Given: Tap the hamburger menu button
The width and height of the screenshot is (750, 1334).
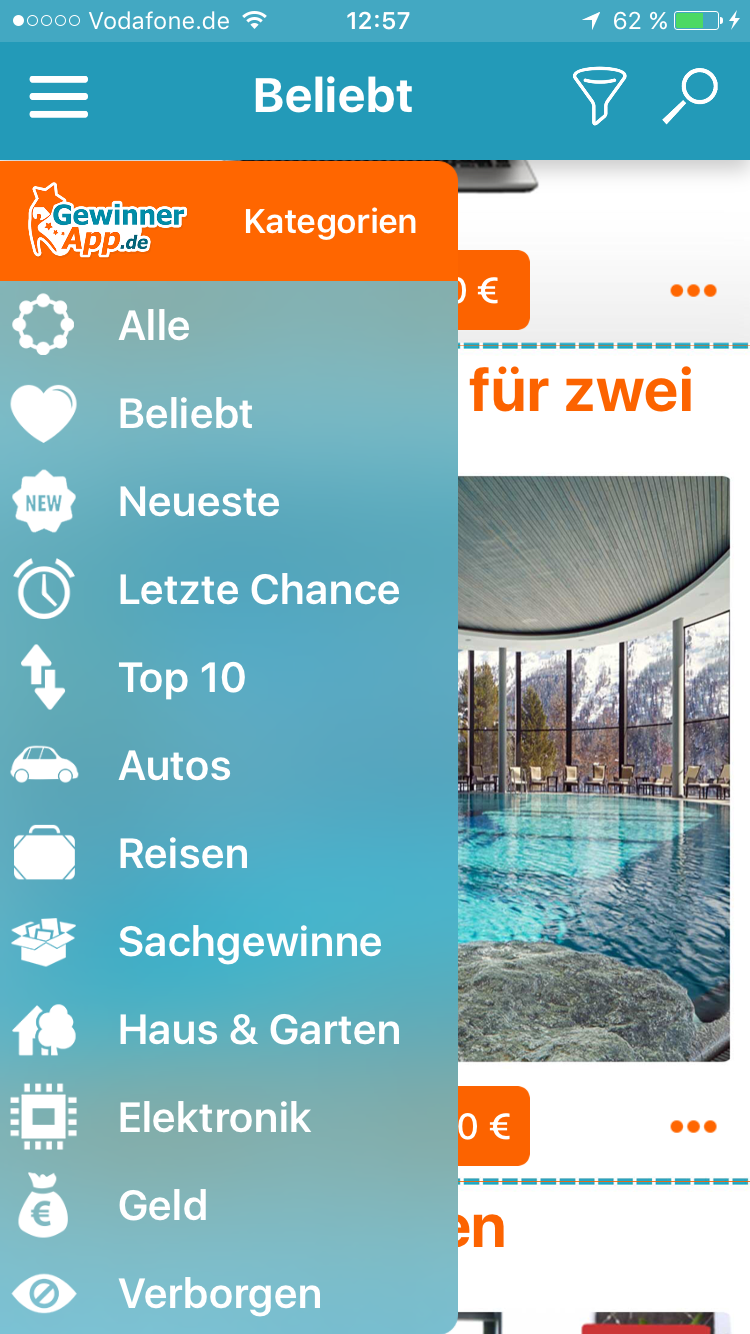Looking at the screenshot, I should coord(59,97).
